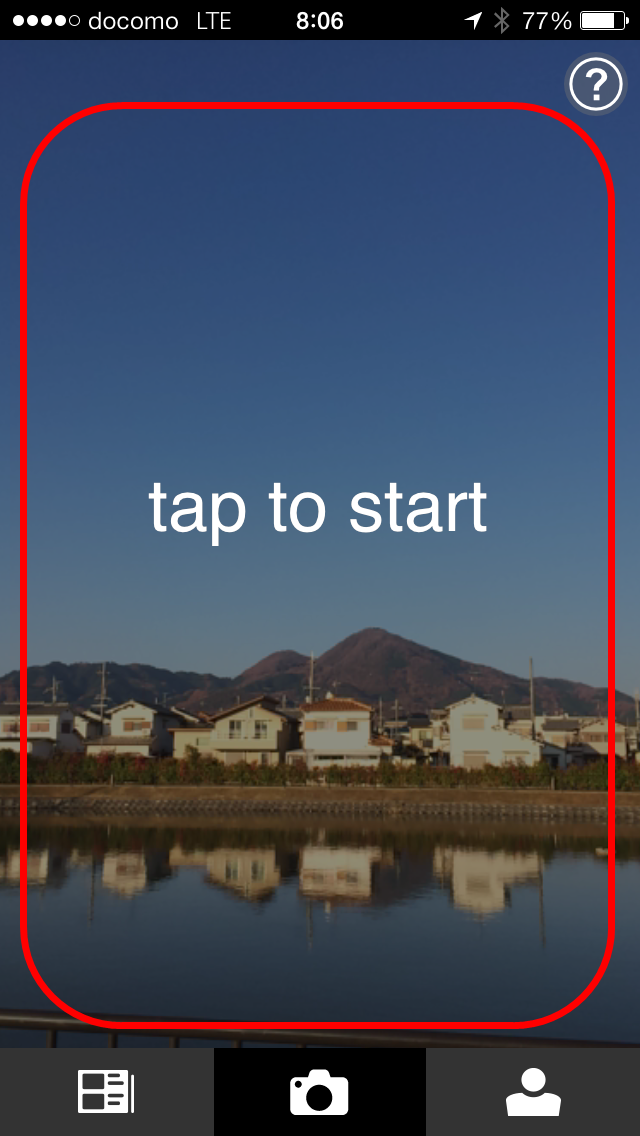The width and height of the screenshot is (640, 1136).
Task: Select the camera tab
Action: (x=320, y=1092)
